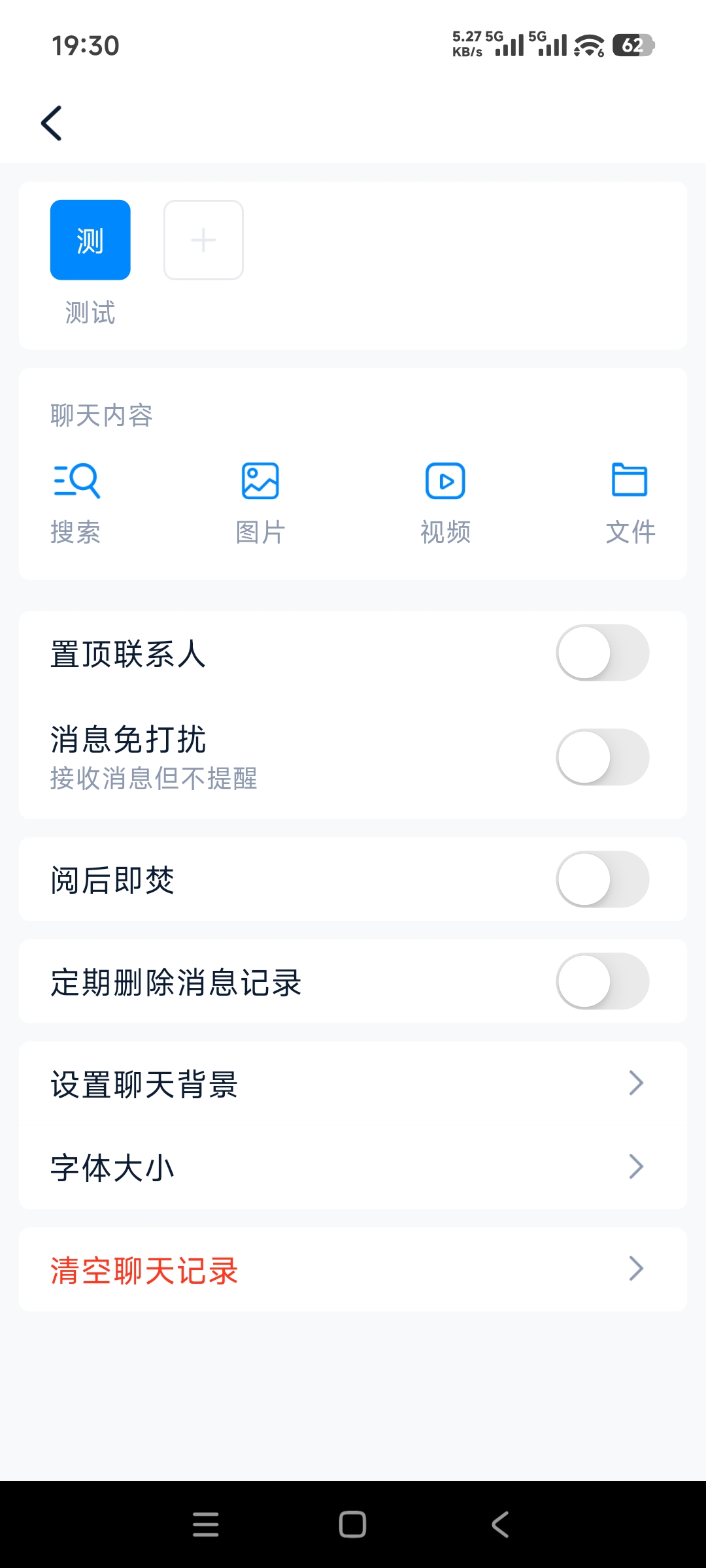
Task: Enable 消息免打扰 do-not-disturb switch
Action: (602, 757)
